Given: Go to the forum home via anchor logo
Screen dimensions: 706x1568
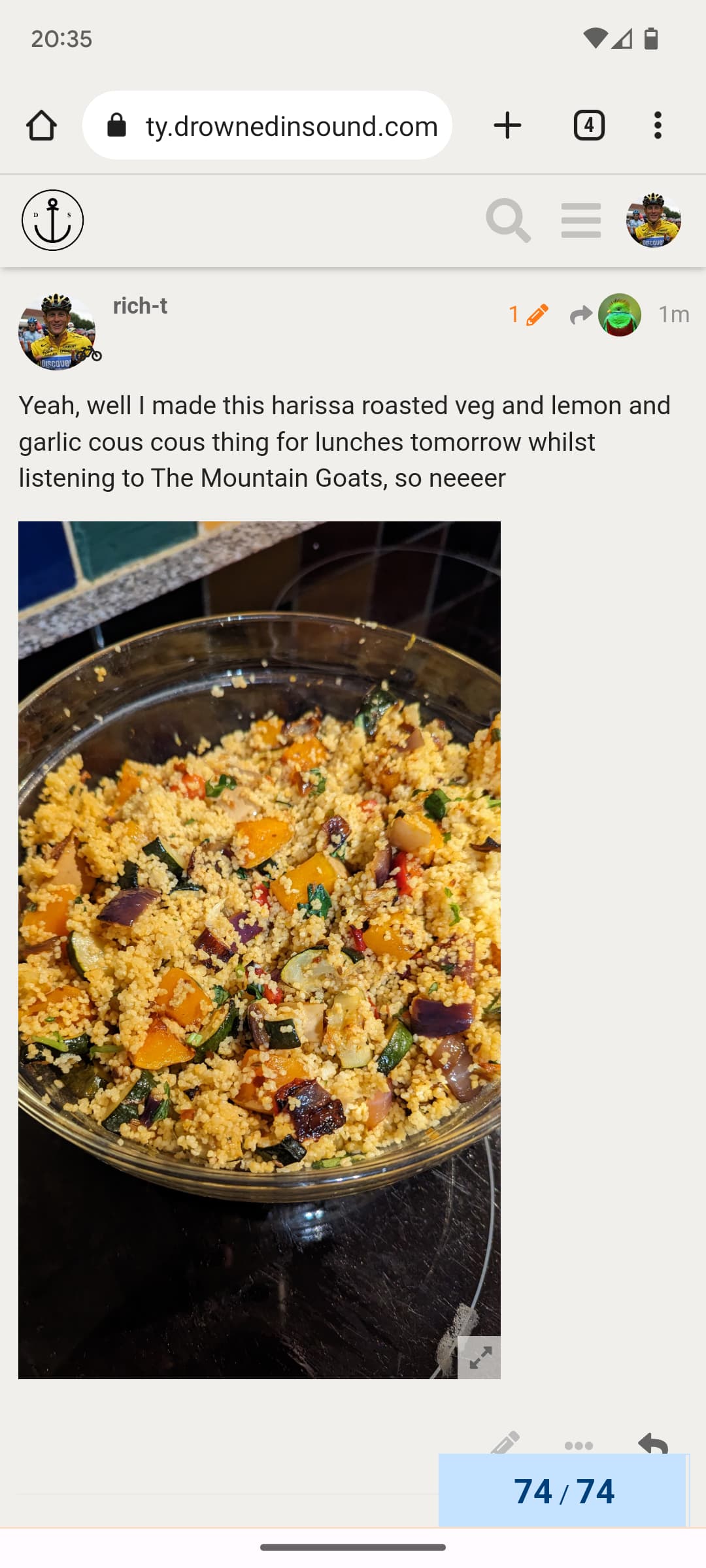Looking at the screenshot, I should pos(52,220).
